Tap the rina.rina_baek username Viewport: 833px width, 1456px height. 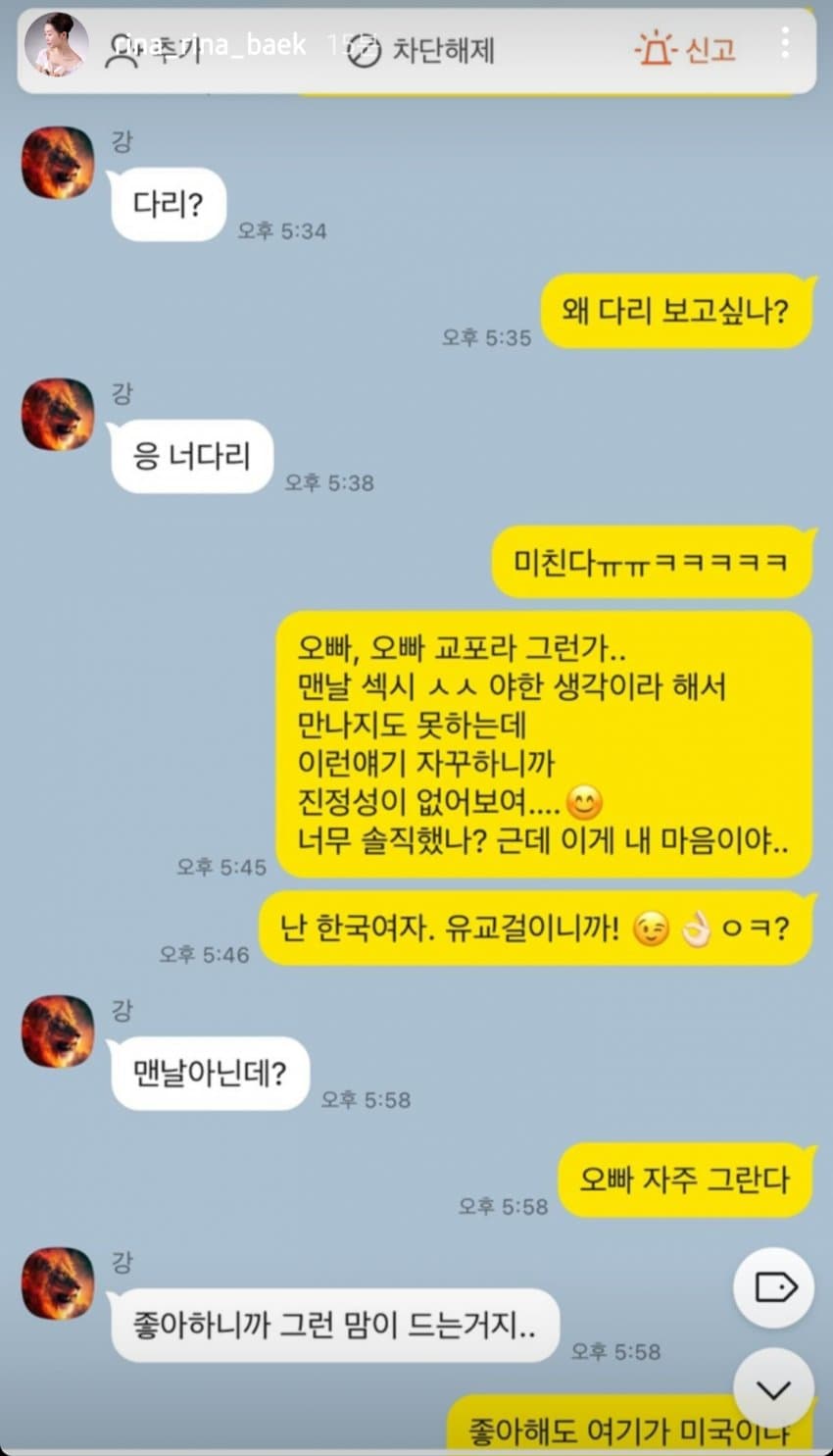point(210,45)
